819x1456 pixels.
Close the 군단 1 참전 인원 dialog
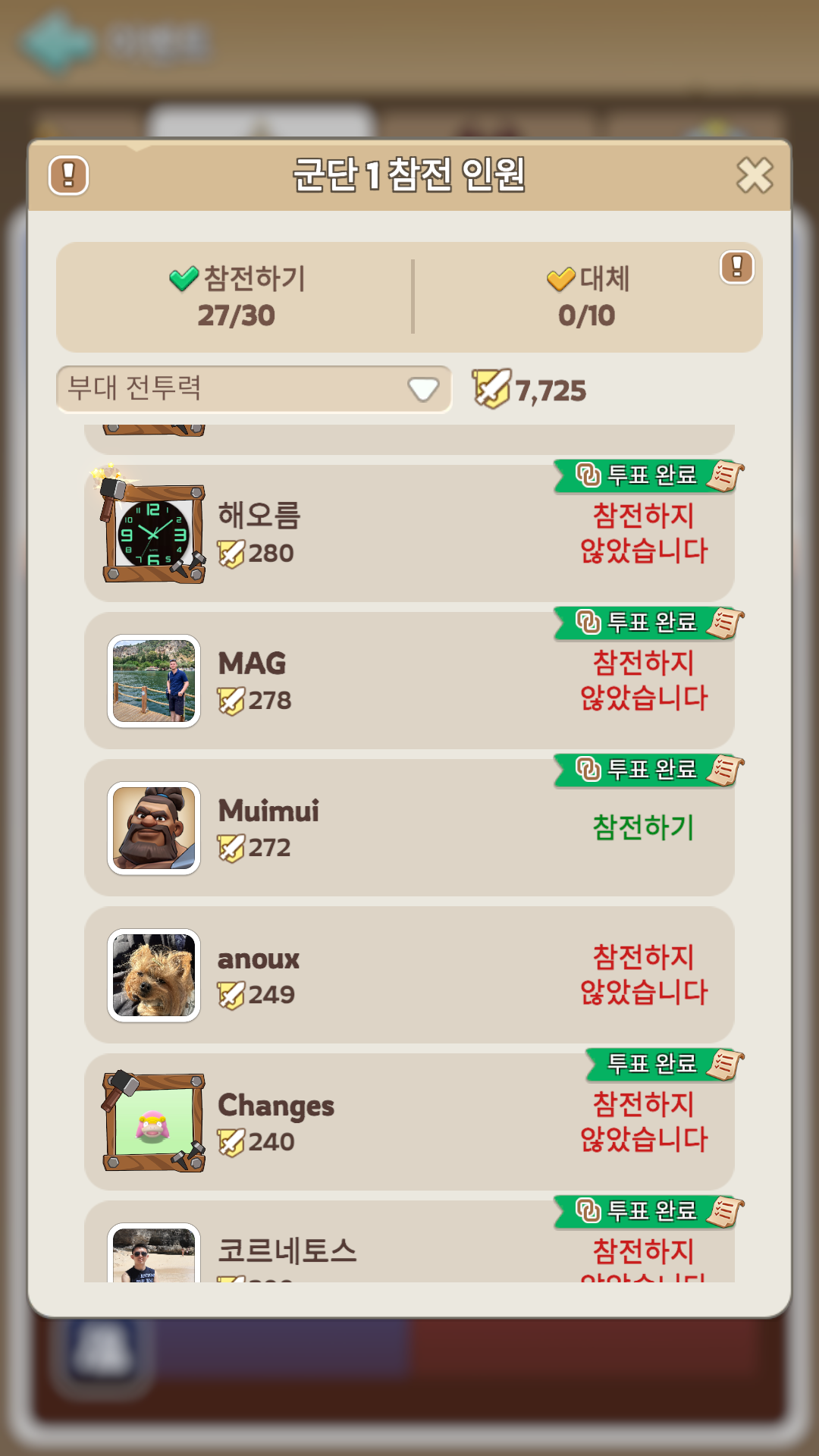pos(754,174)
